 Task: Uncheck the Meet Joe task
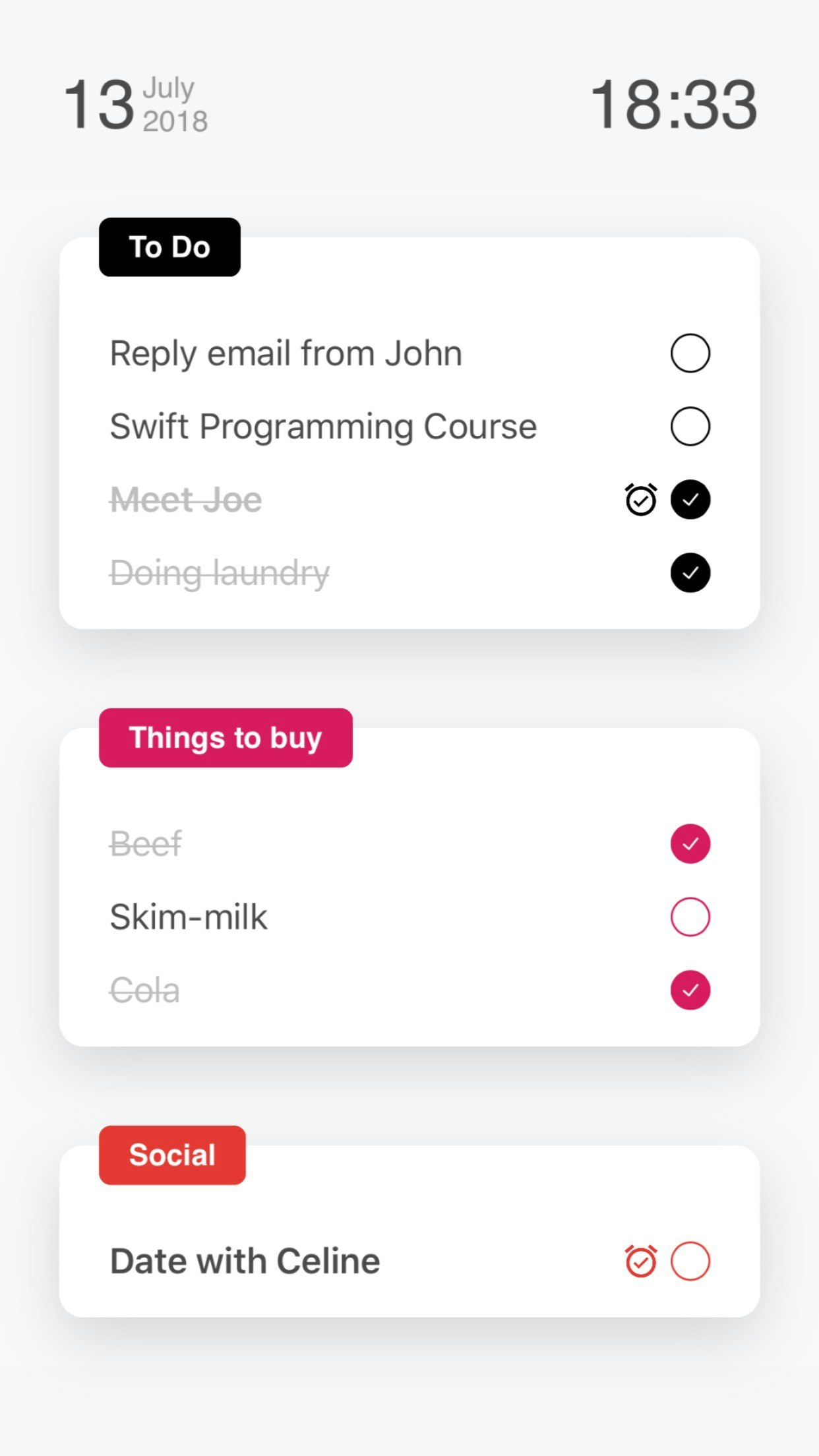[690, 500]
